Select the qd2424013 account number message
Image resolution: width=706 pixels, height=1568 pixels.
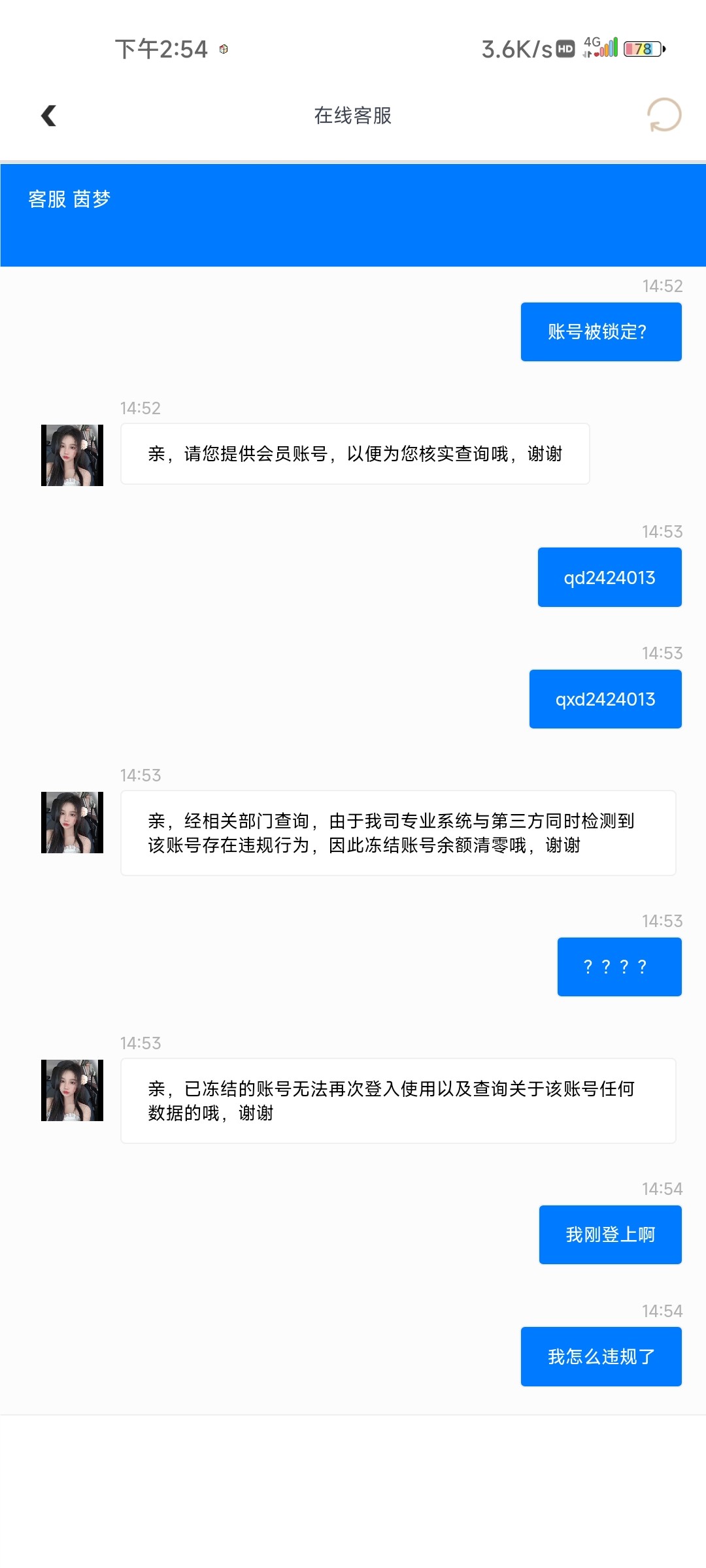click(x=609, y=576)
